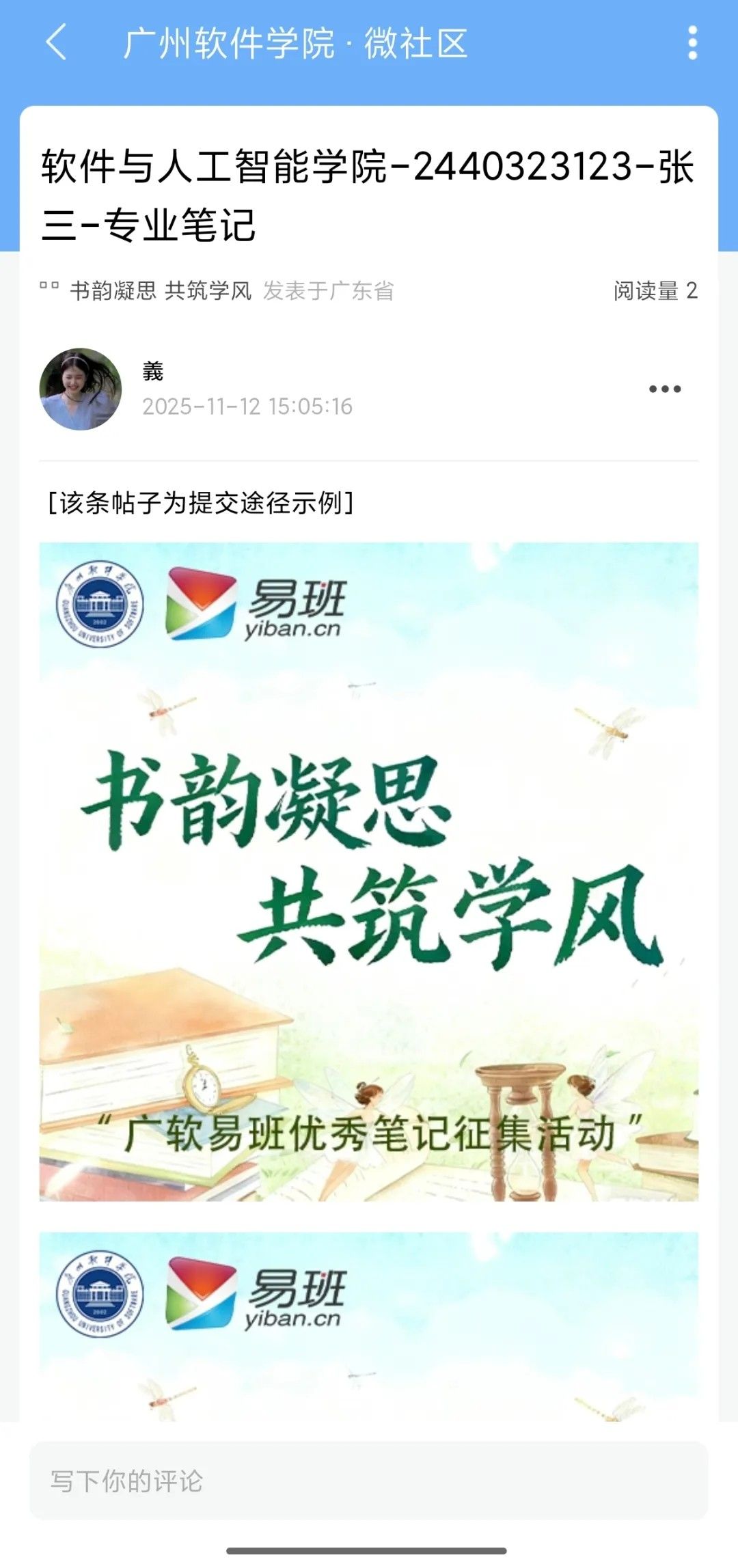Viewport: 738px width, 1568px height.
Task: Open the post options next to author 義
Action: pos(665,389)
